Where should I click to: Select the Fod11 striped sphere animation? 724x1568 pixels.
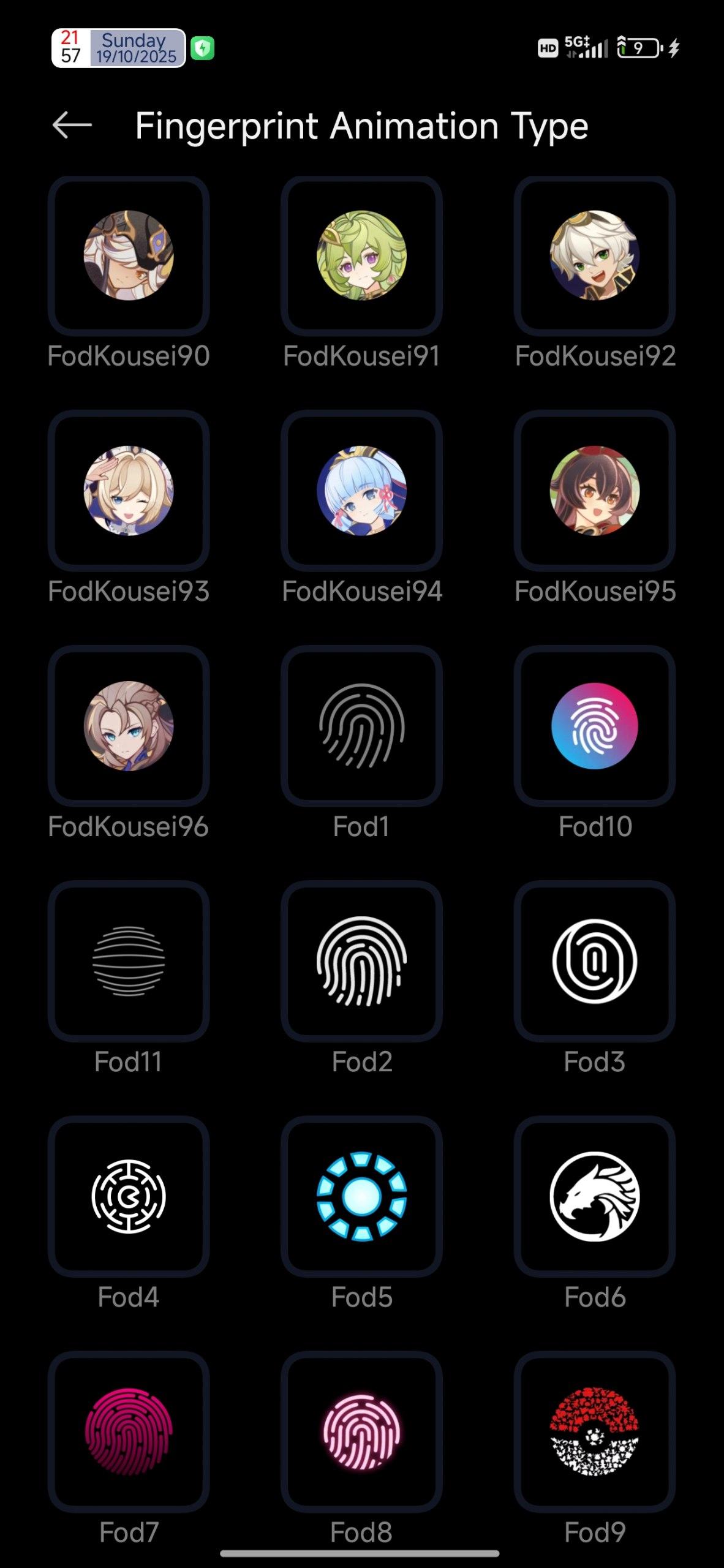pyautogui.click(x=129, y=961)
